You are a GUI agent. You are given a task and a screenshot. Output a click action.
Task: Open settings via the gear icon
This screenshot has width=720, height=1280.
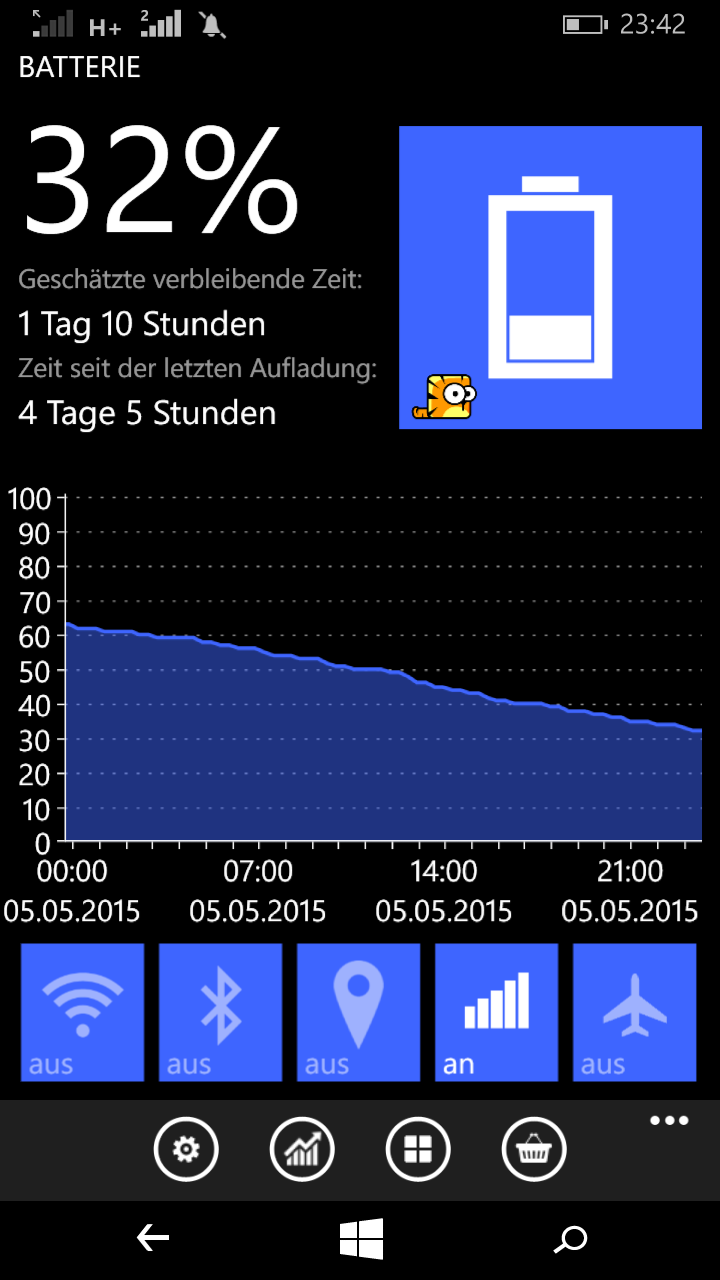pyautogui.click(x=186, y=1150)
